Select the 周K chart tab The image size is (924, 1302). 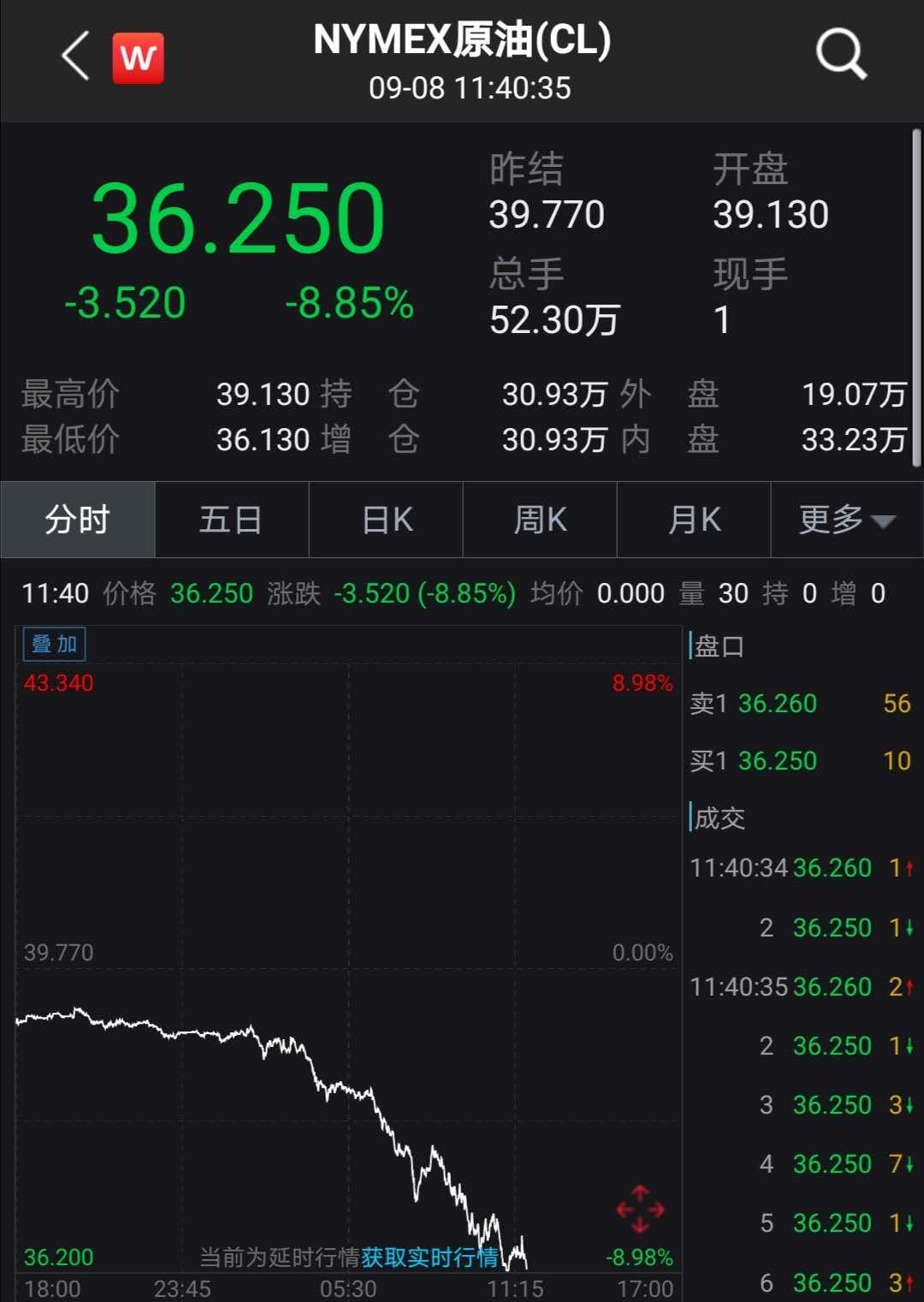pyautogui.click(x=540, y=520)
